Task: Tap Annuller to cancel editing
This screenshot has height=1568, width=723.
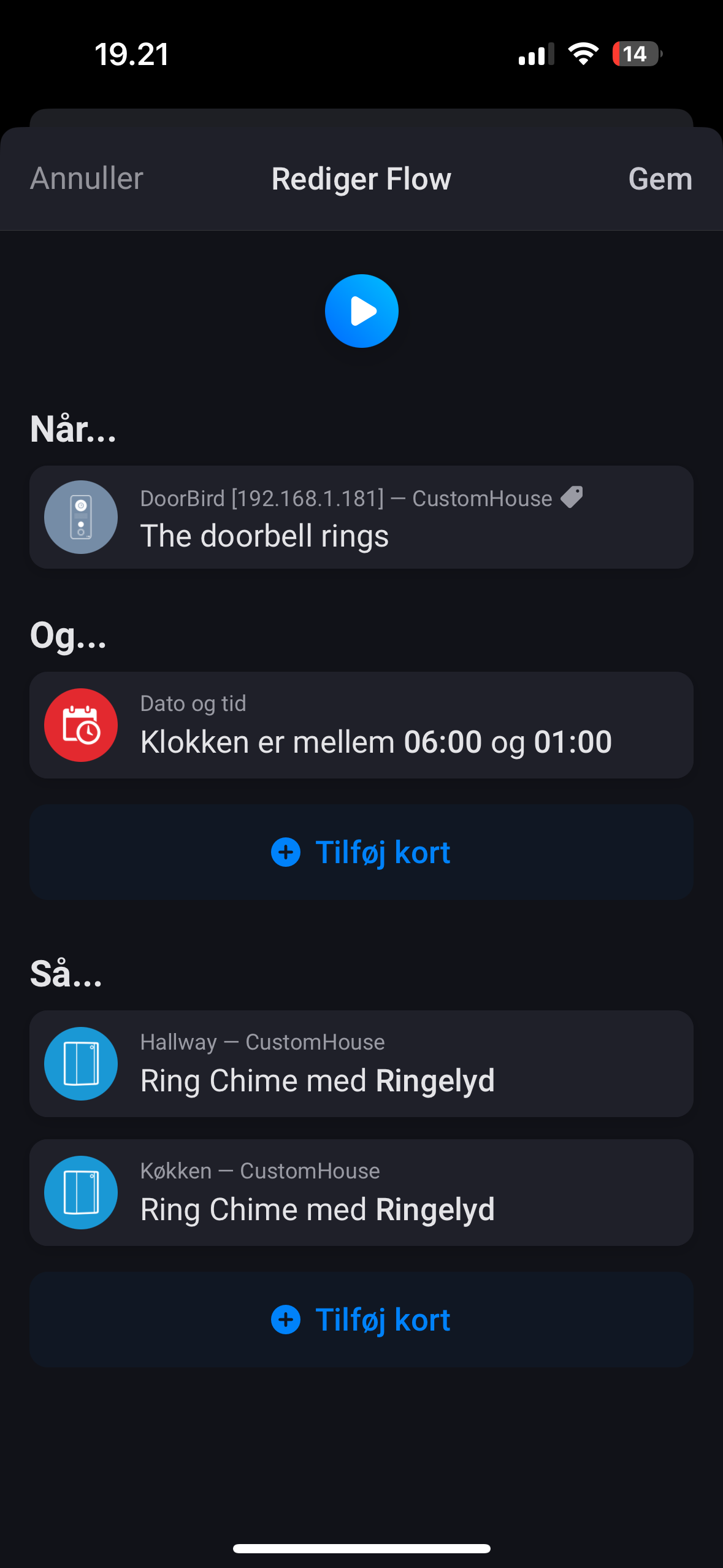Action: [86, 179]
